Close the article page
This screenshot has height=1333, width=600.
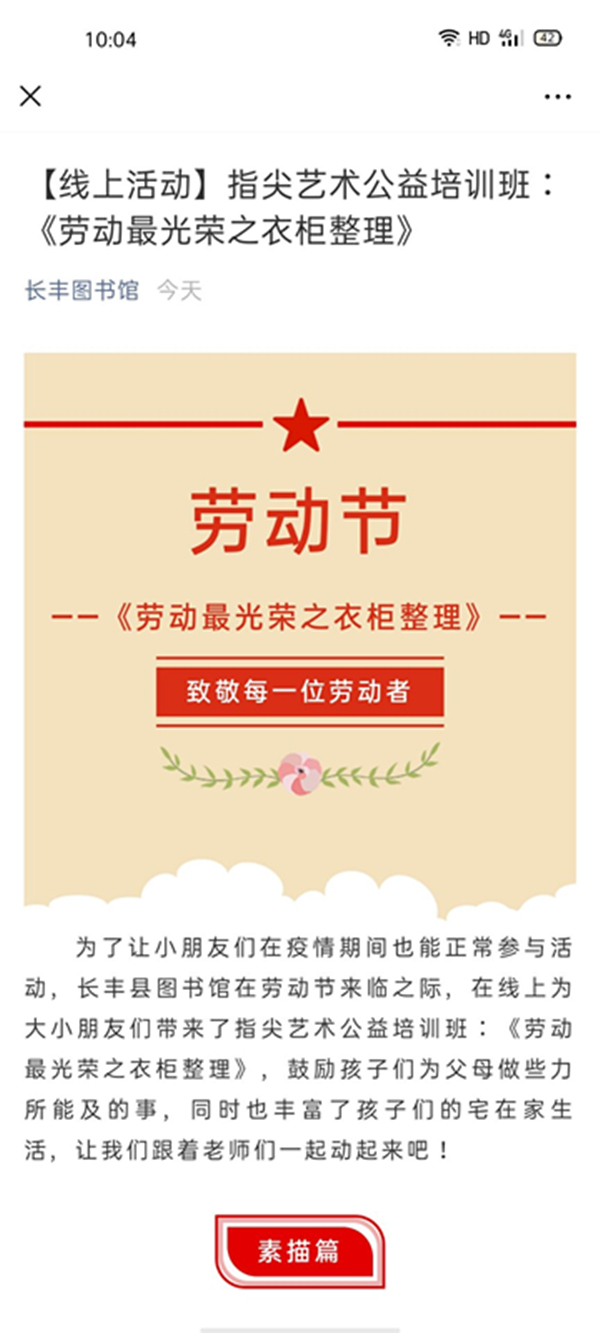pos(31,96)
